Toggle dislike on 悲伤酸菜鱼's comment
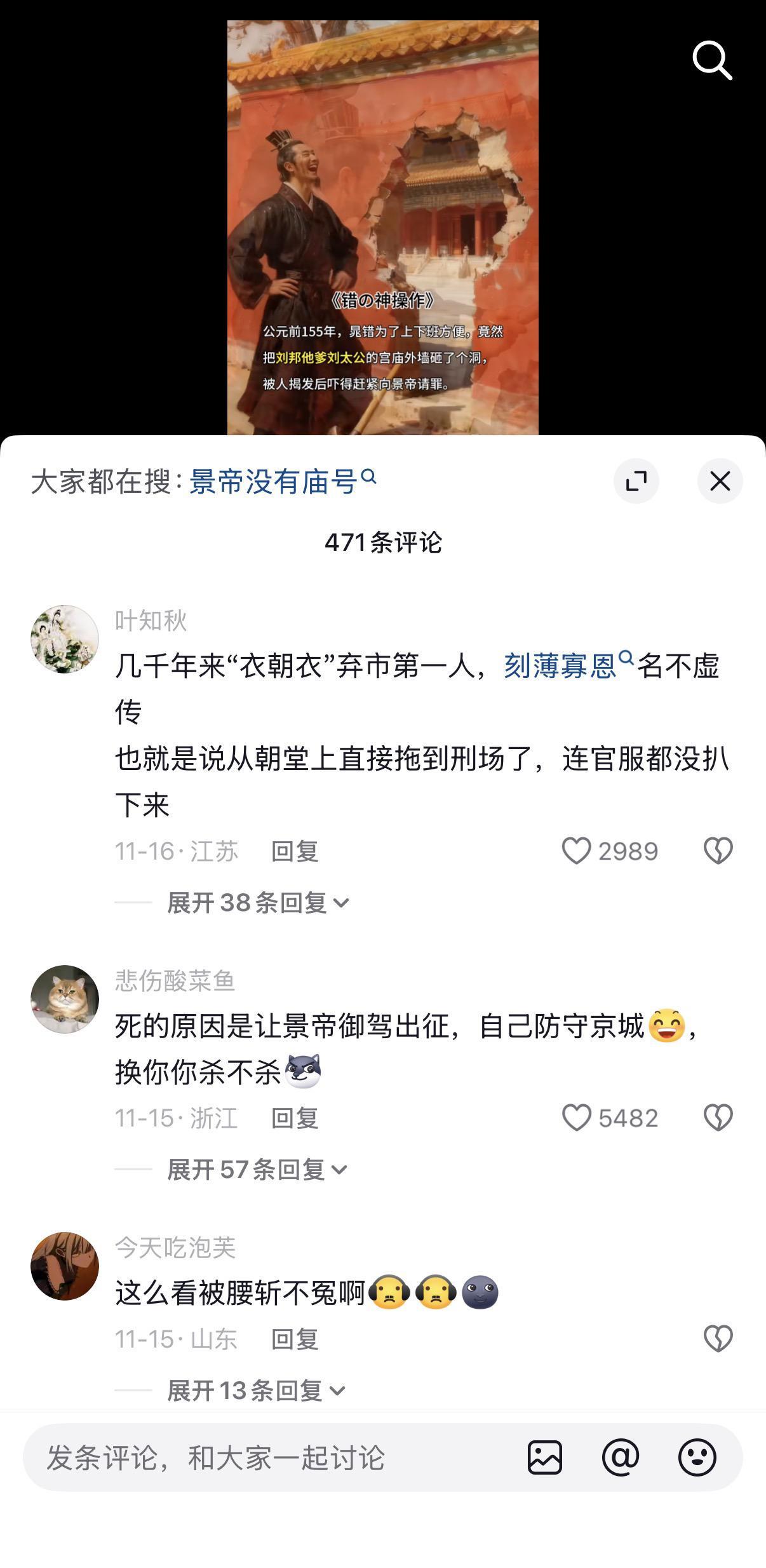This screenshot has height=1568, width=766. 718,1118
